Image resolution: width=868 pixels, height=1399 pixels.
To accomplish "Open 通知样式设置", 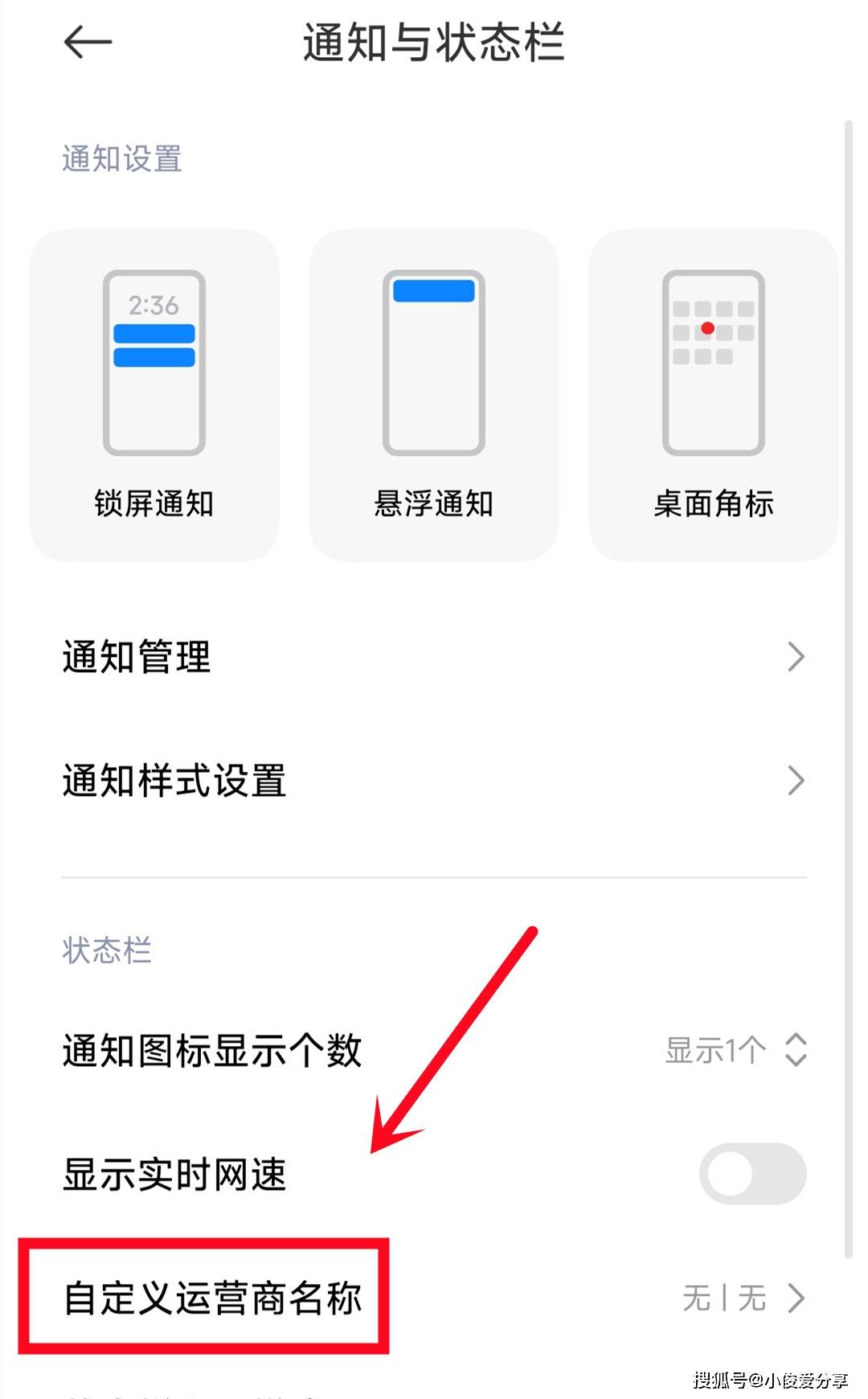I will [434, 781].
